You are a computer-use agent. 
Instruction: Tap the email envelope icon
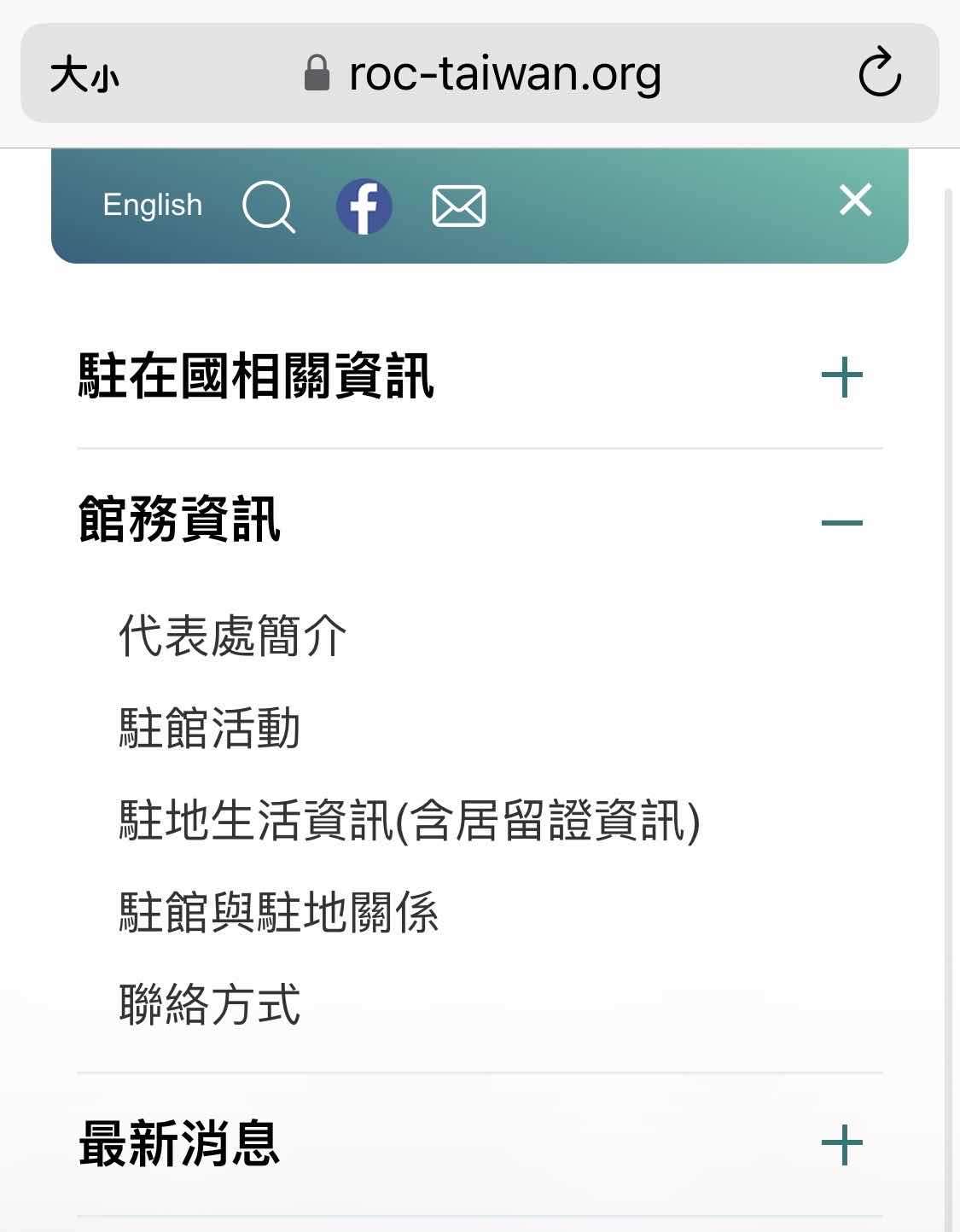(458, 206)
